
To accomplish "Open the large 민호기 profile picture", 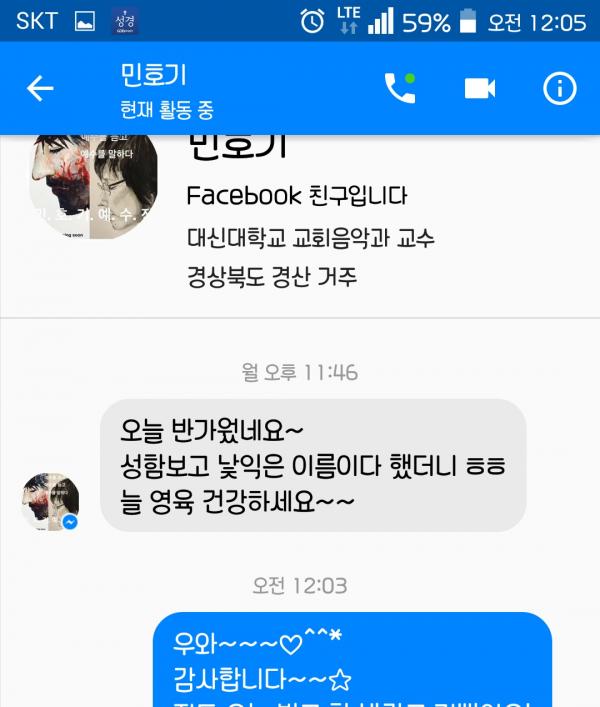I will 92,187.
